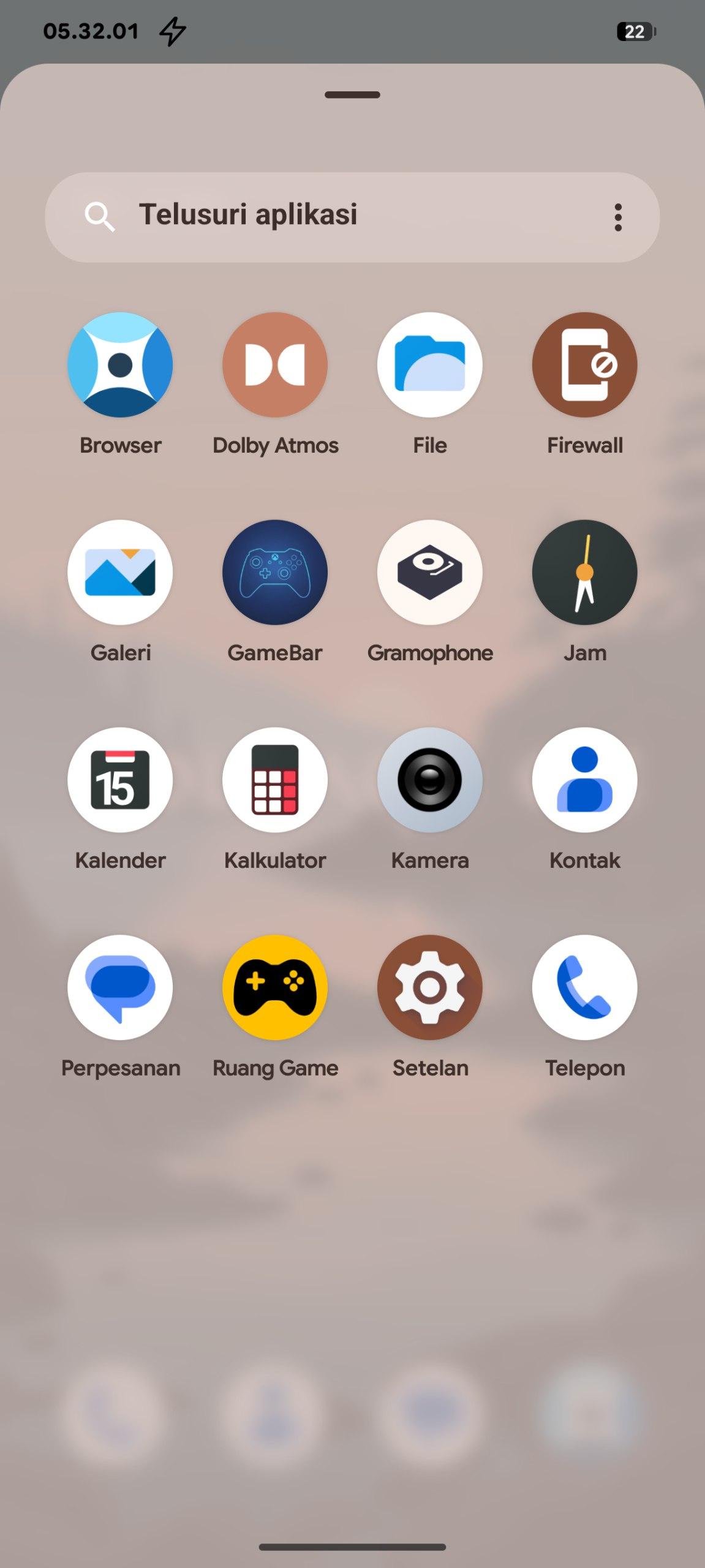
Task: Launch the Telepon dialer app
Action: 585,988
